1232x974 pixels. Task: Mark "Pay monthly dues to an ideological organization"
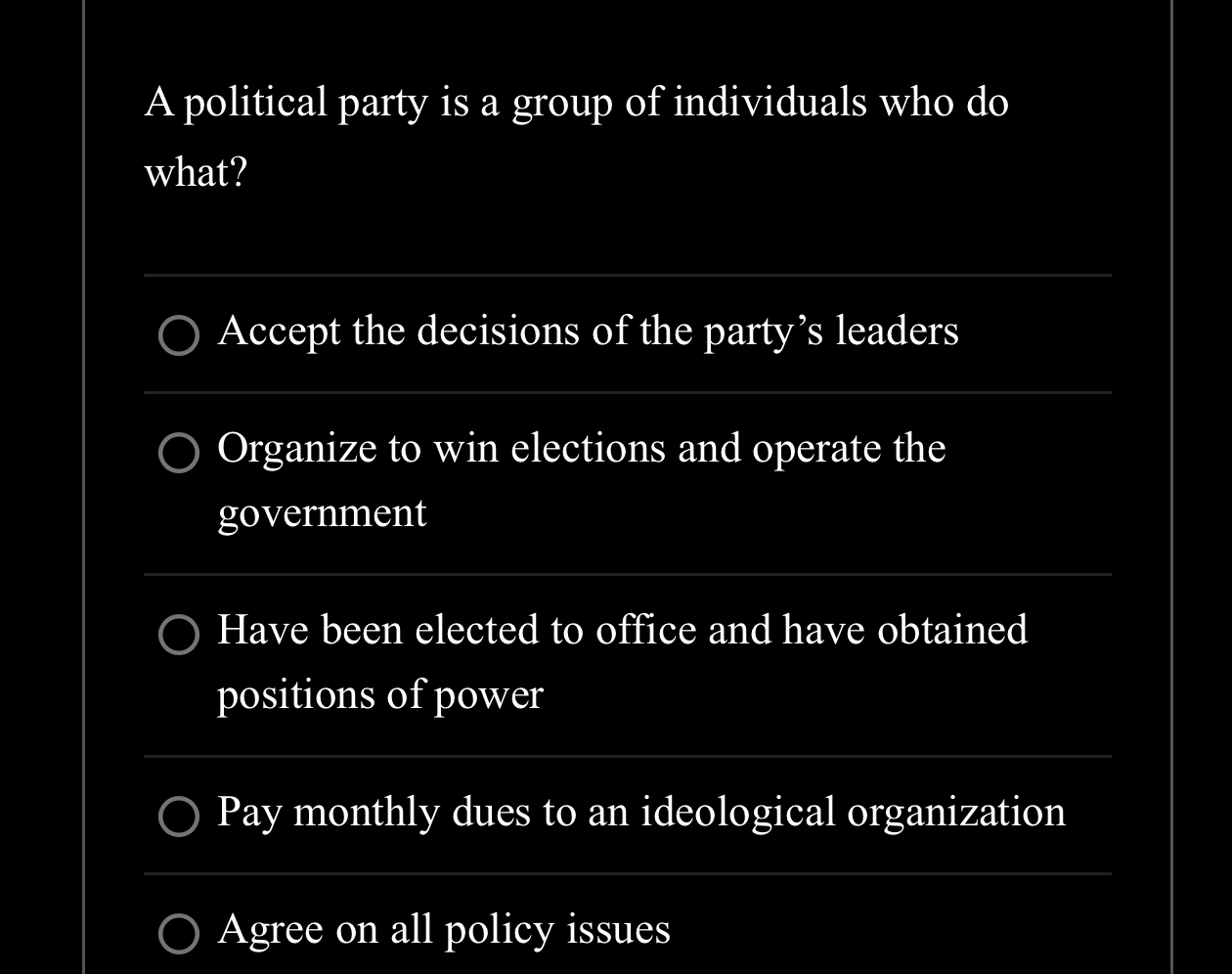click(178, 816)
